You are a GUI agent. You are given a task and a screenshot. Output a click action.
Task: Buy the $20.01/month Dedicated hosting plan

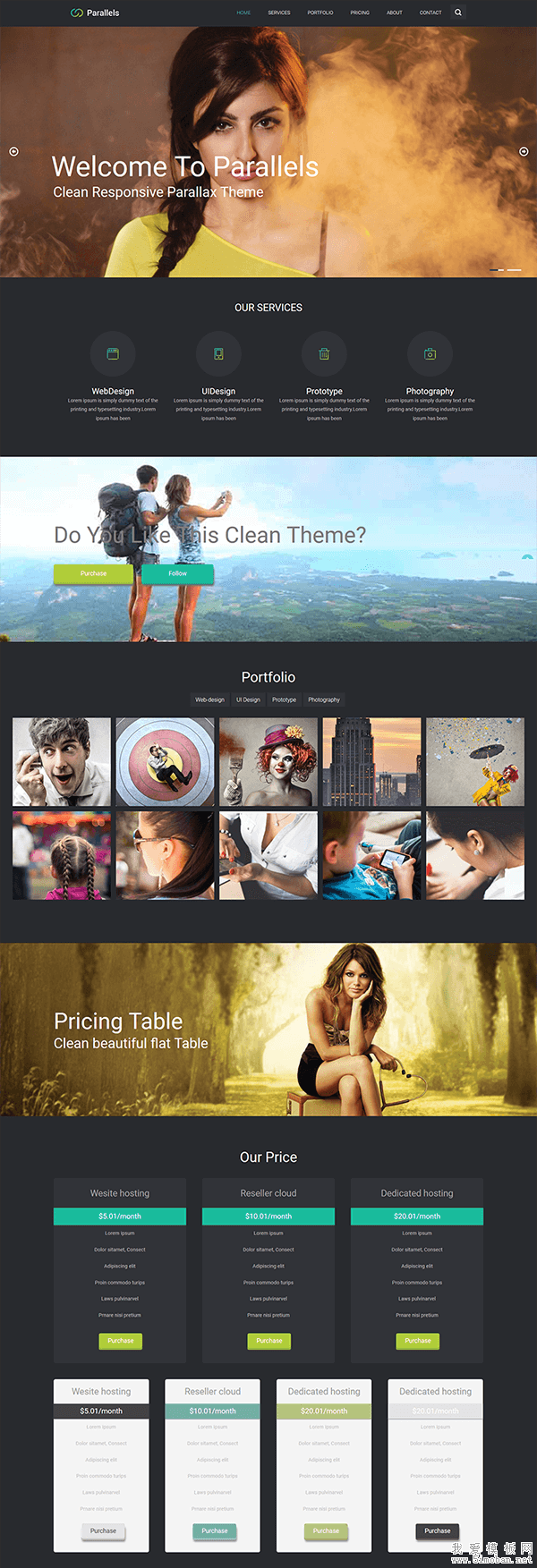tap(418, 1341)
